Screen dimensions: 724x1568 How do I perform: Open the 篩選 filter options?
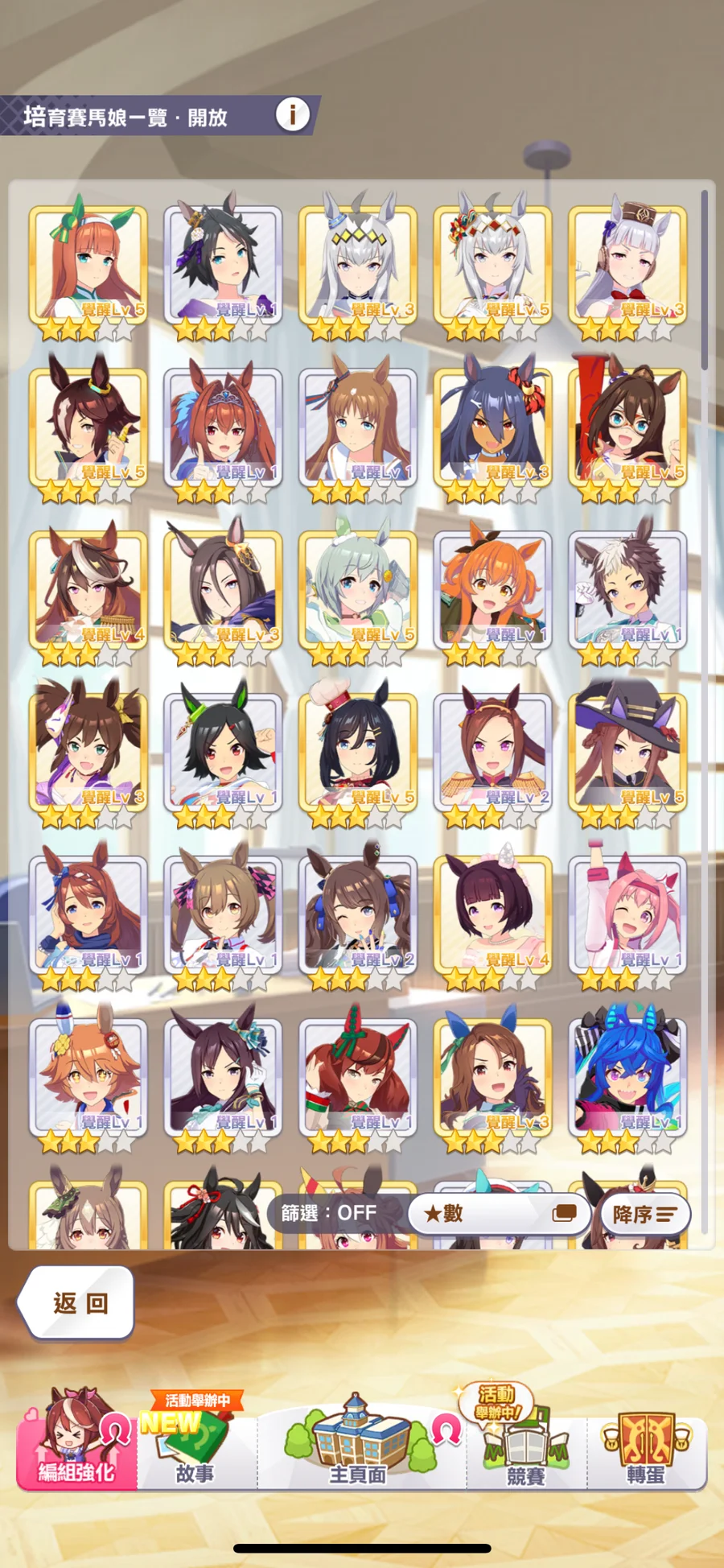point(329,1213)
